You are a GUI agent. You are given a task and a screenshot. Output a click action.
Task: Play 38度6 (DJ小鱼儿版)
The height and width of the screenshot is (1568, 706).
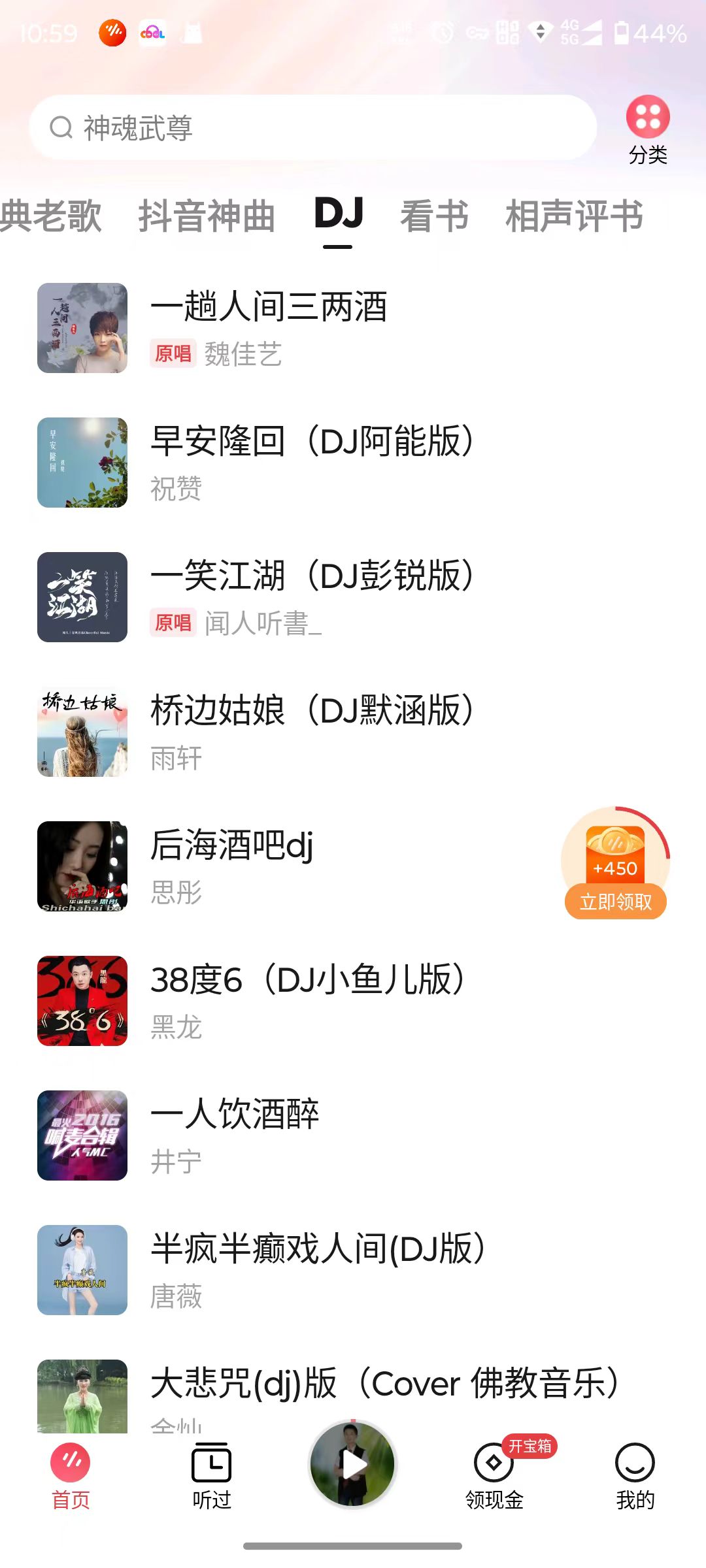point(353,1001)
